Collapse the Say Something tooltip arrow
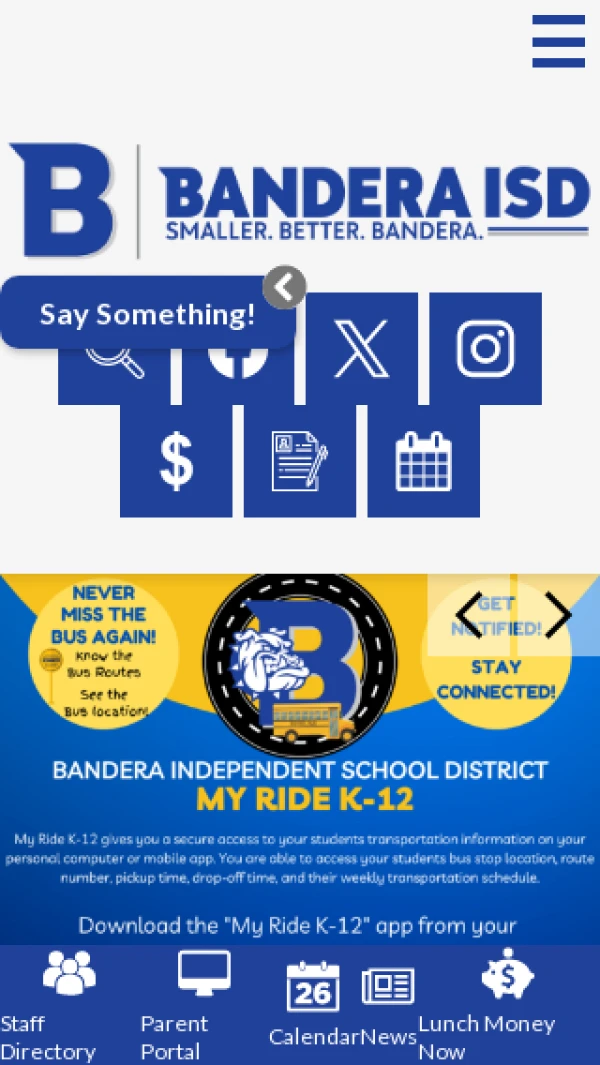 (284, 288)
